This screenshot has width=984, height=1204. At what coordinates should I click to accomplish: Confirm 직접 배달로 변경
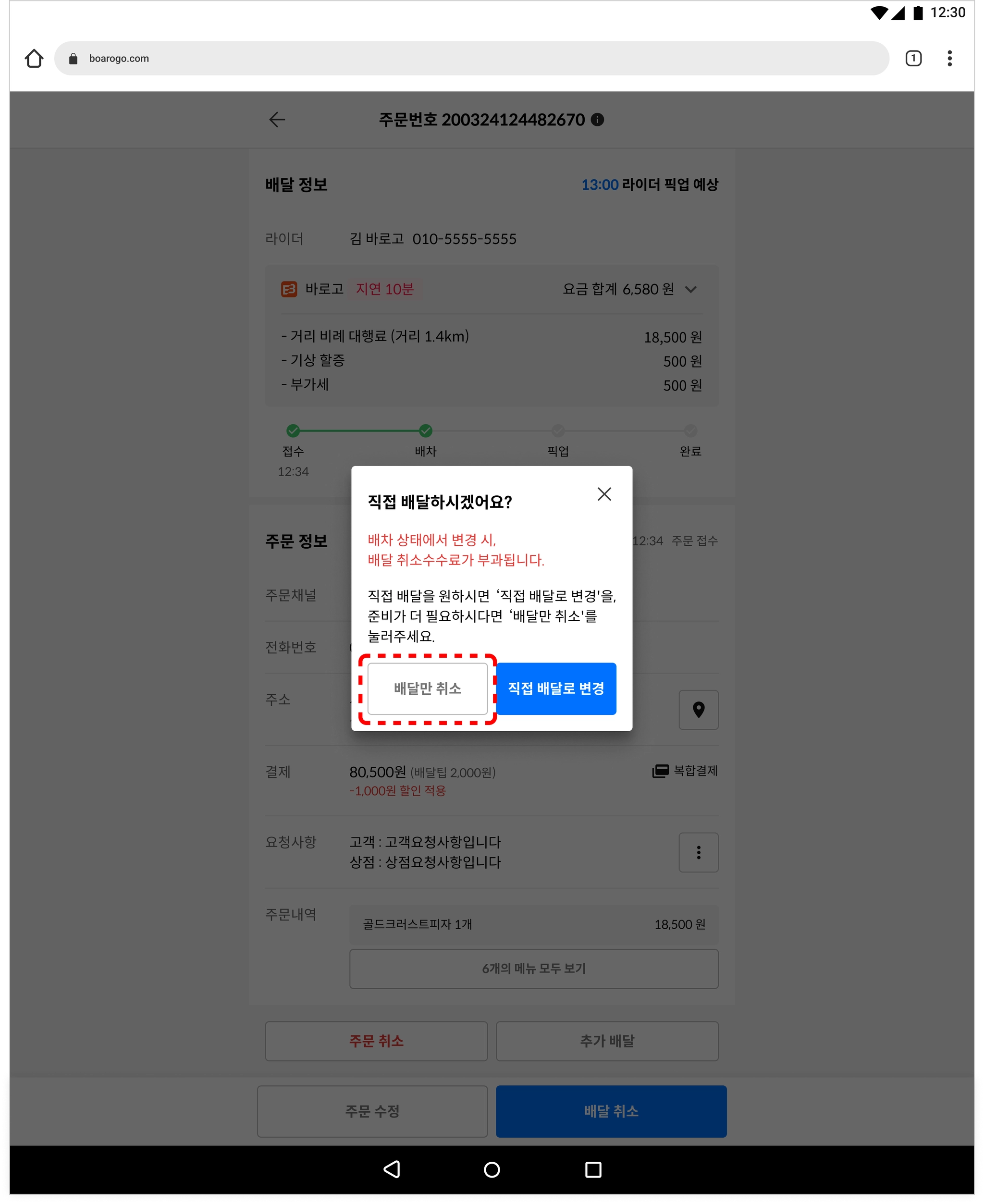(x=556, y=688)
